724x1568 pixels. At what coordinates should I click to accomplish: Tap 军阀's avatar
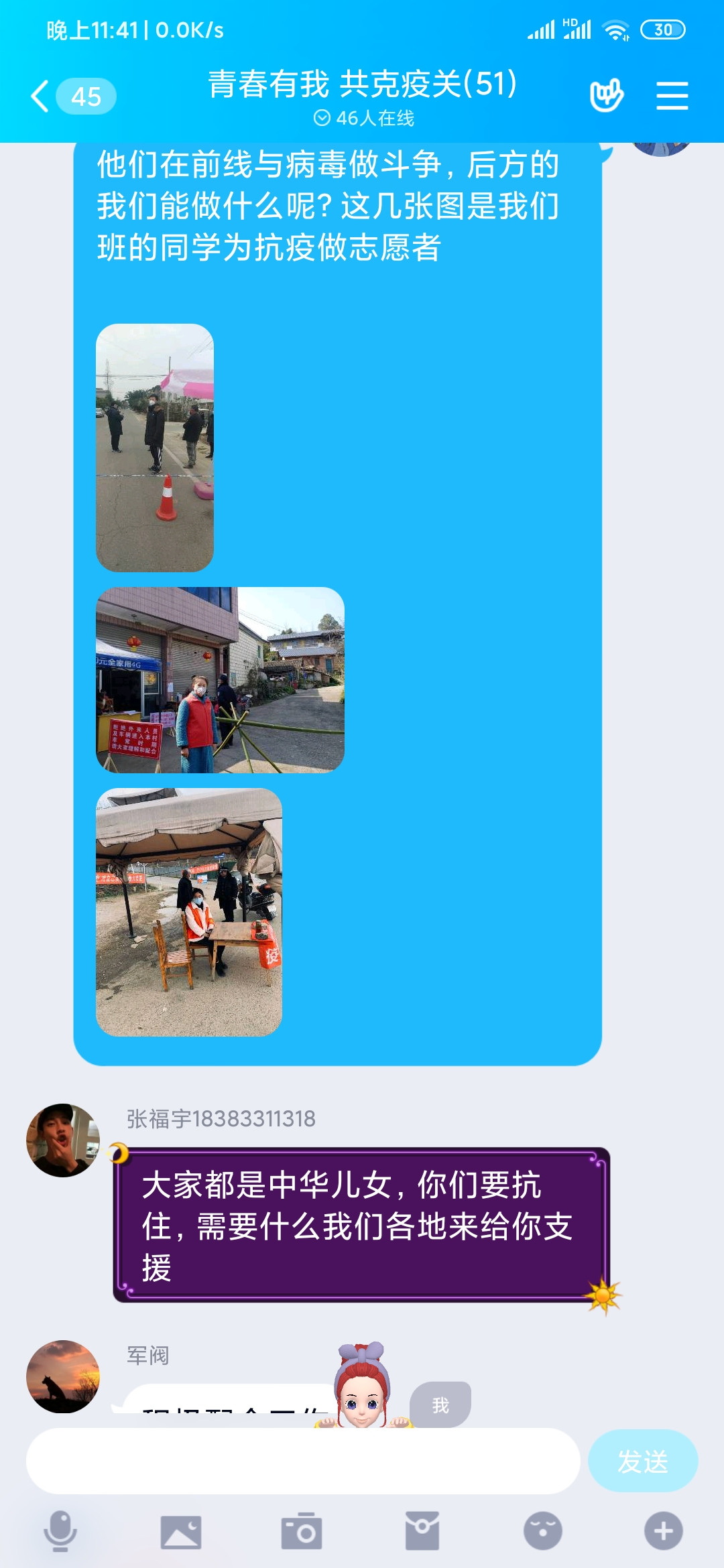click(62, 1376)
